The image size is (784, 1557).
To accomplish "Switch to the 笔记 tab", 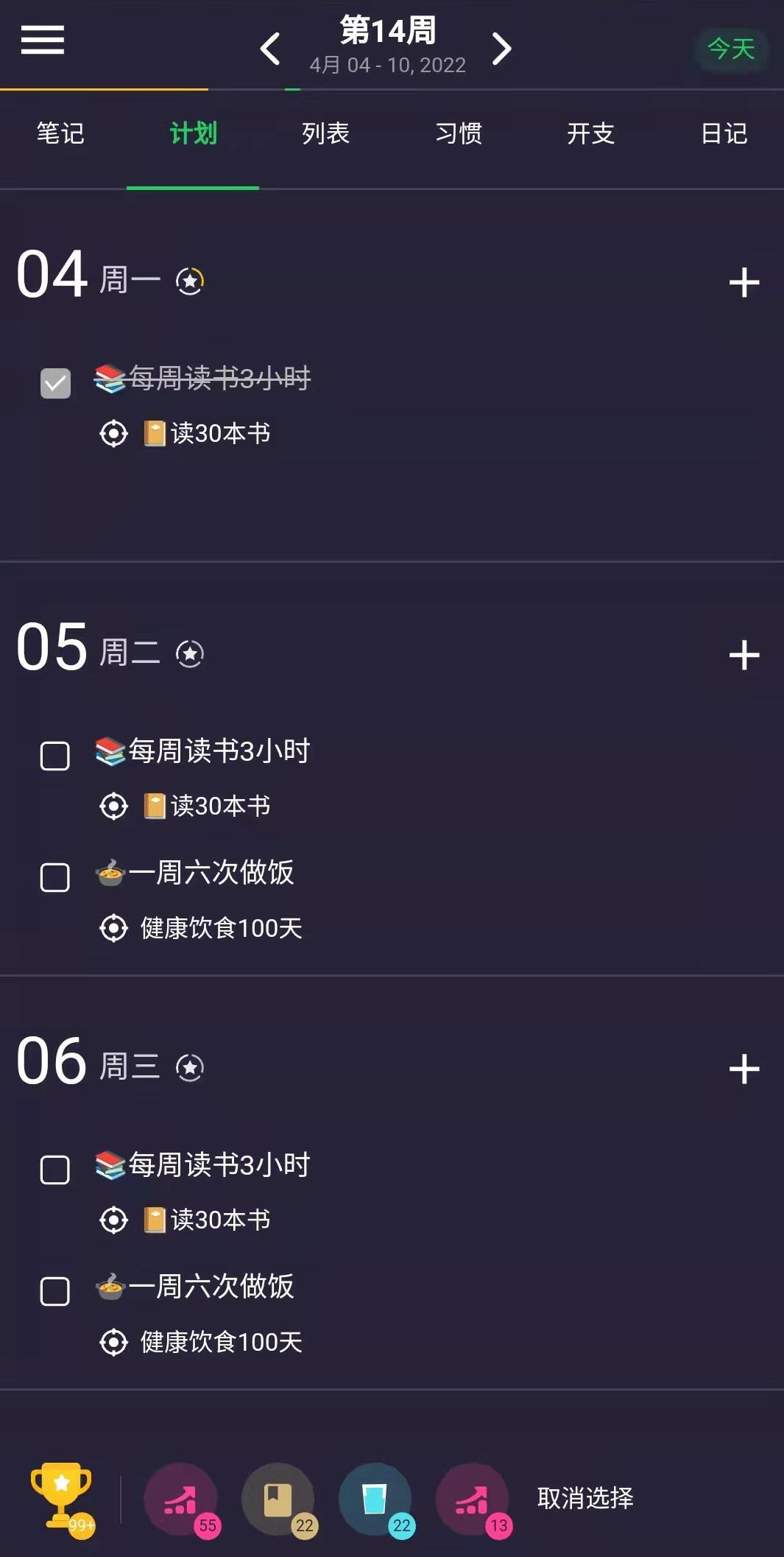I will point(60,133).
